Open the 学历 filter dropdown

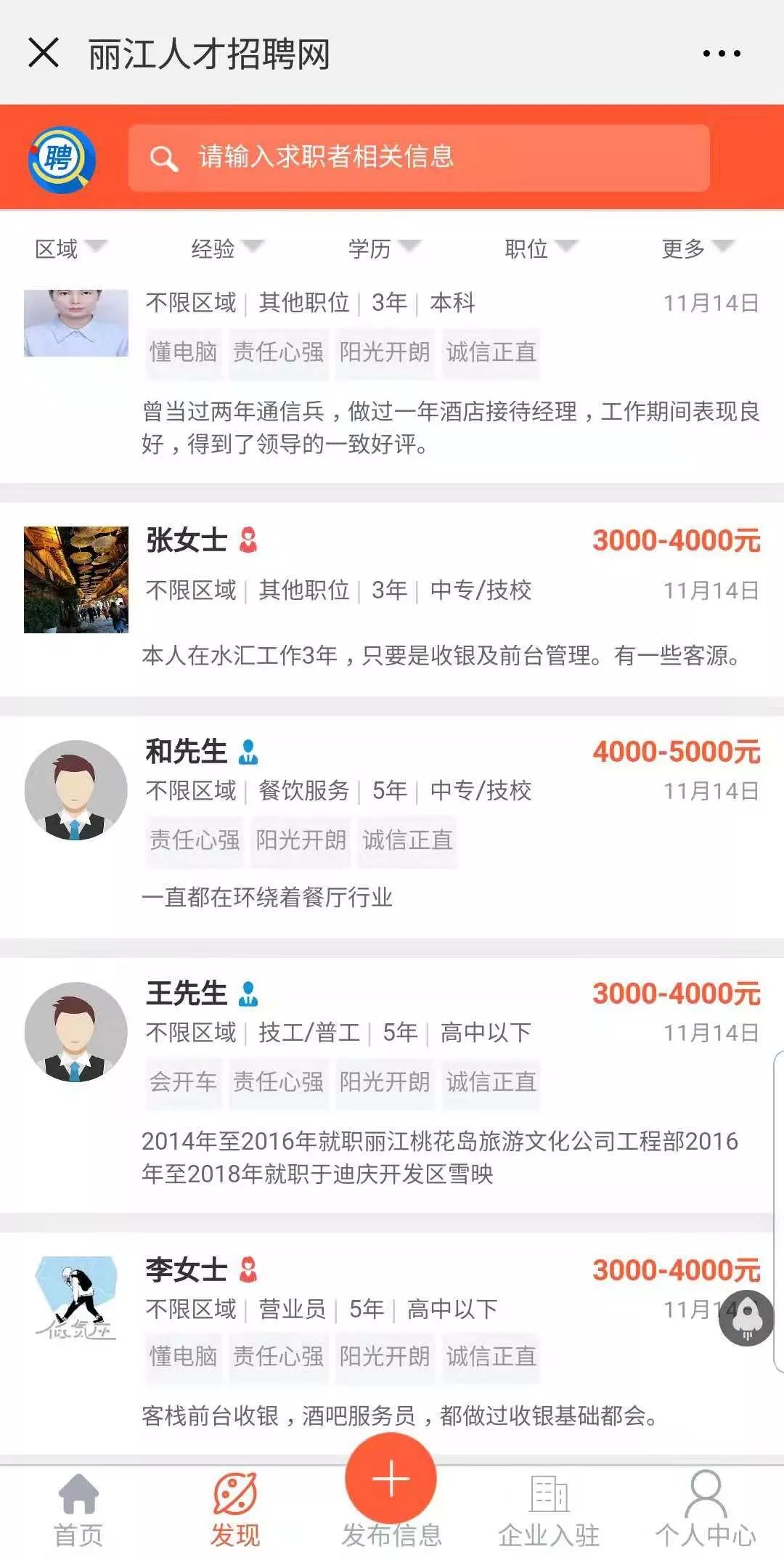(x=383, y=249)
